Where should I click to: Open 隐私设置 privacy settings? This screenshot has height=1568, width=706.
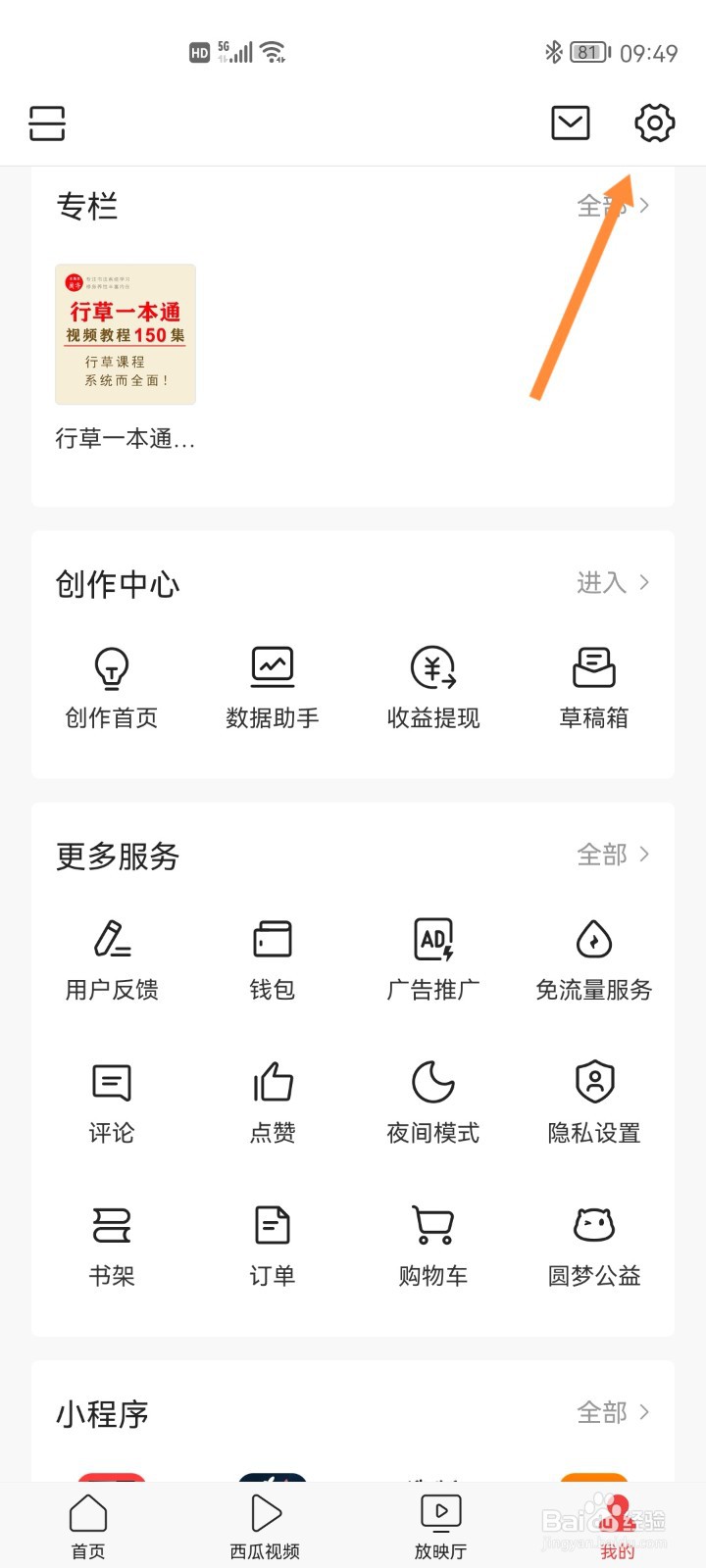click(594, 1102)
